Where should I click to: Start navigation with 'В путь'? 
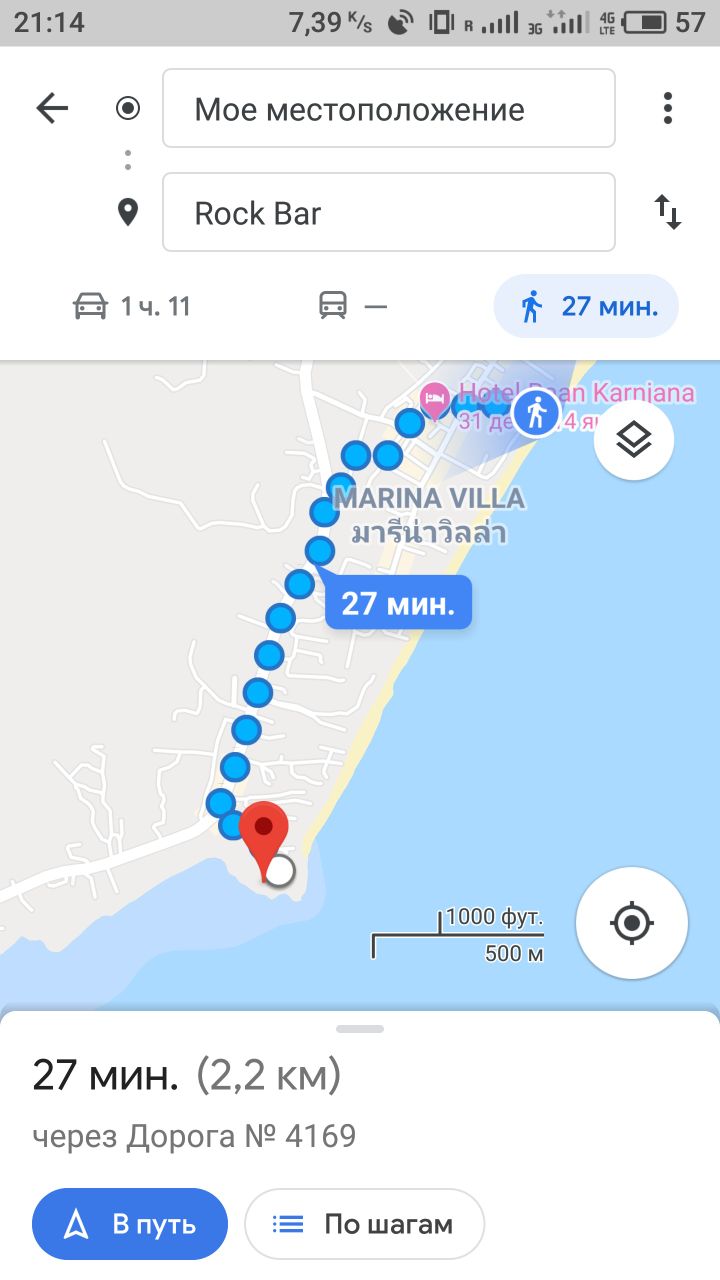(130, 1224)
